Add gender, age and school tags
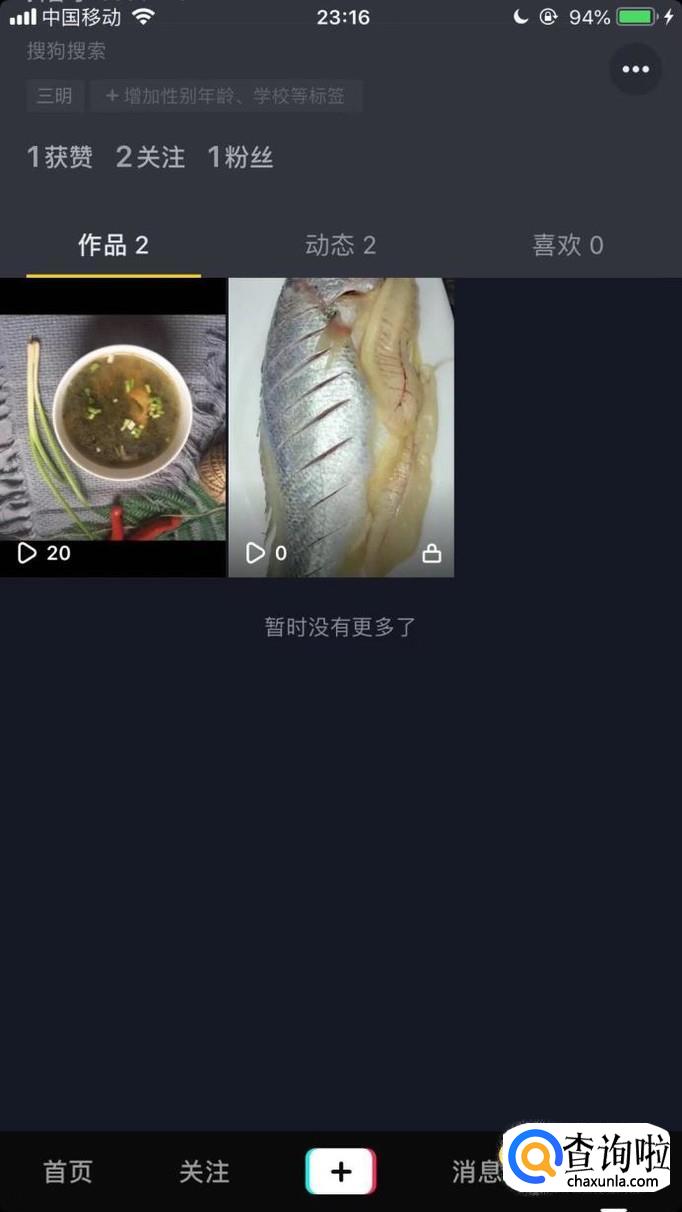 (x=226, y=96)
